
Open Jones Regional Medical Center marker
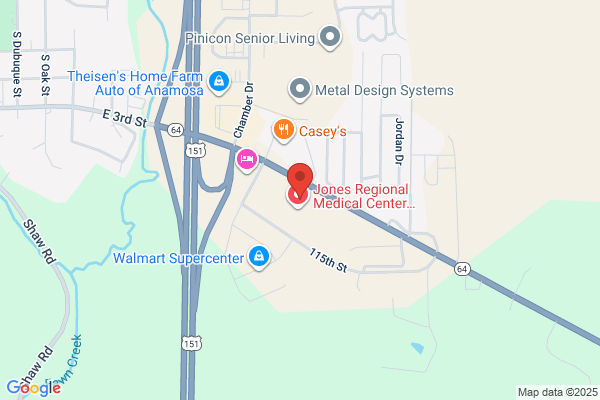tap(298, 197)
